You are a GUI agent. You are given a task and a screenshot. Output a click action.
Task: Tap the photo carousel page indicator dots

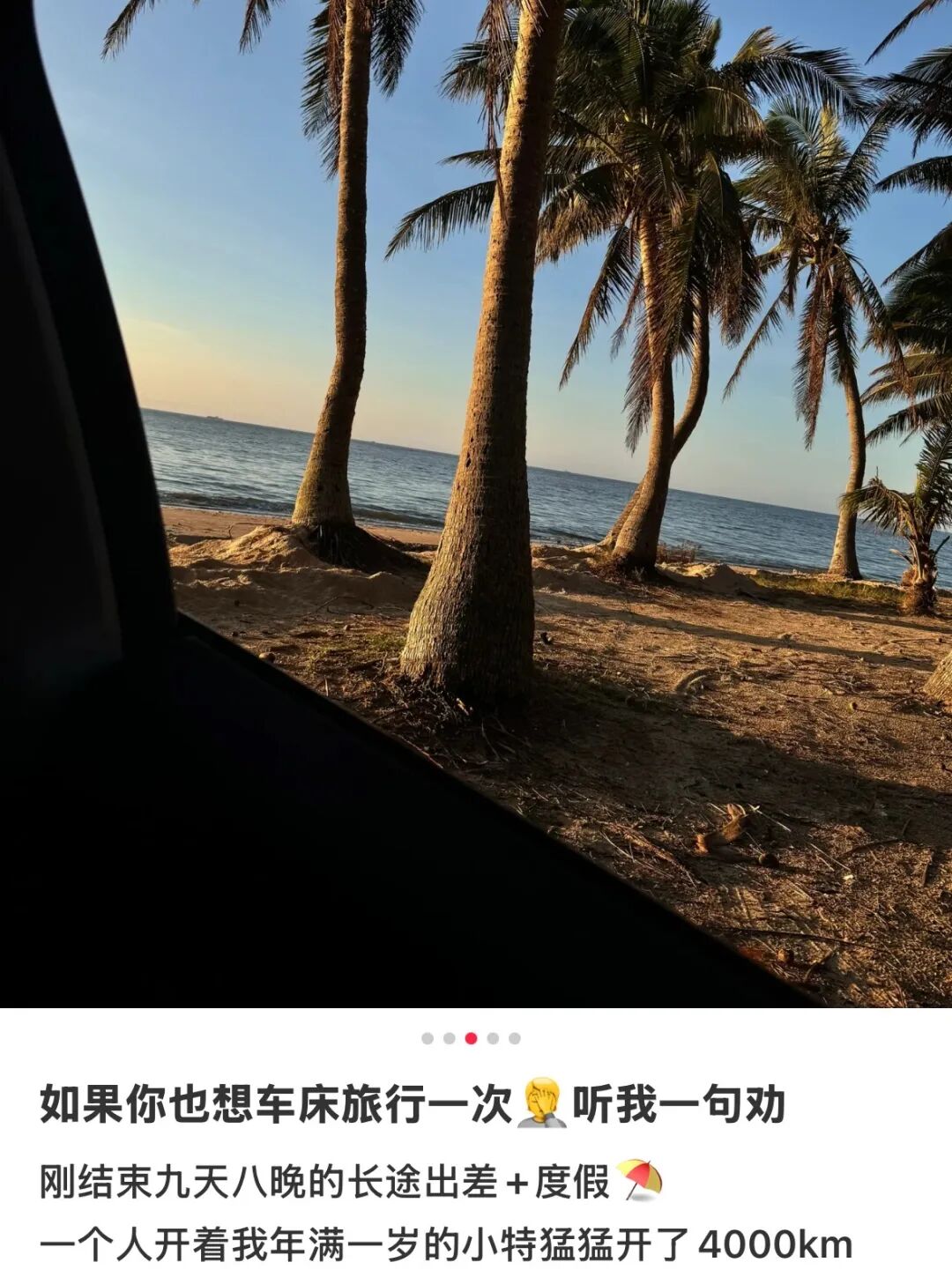471,1038
